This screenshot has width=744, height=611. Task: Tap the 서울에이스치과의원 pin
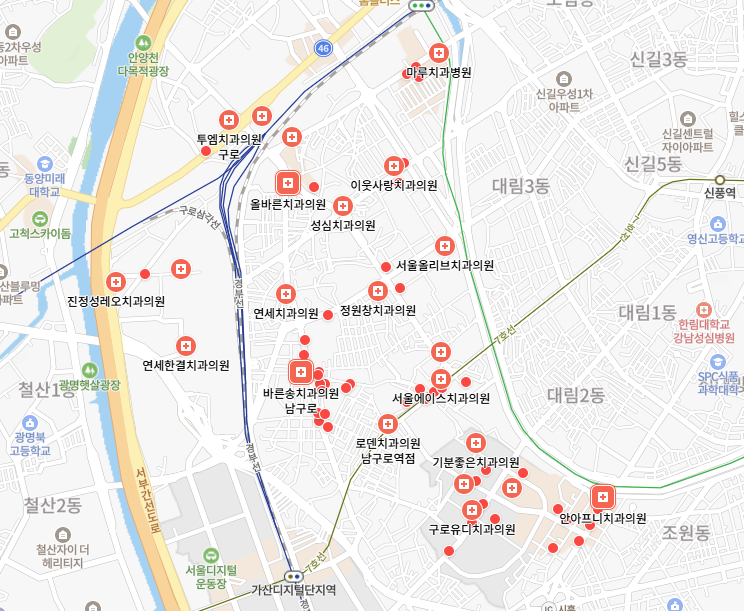(x=440, y=379)
